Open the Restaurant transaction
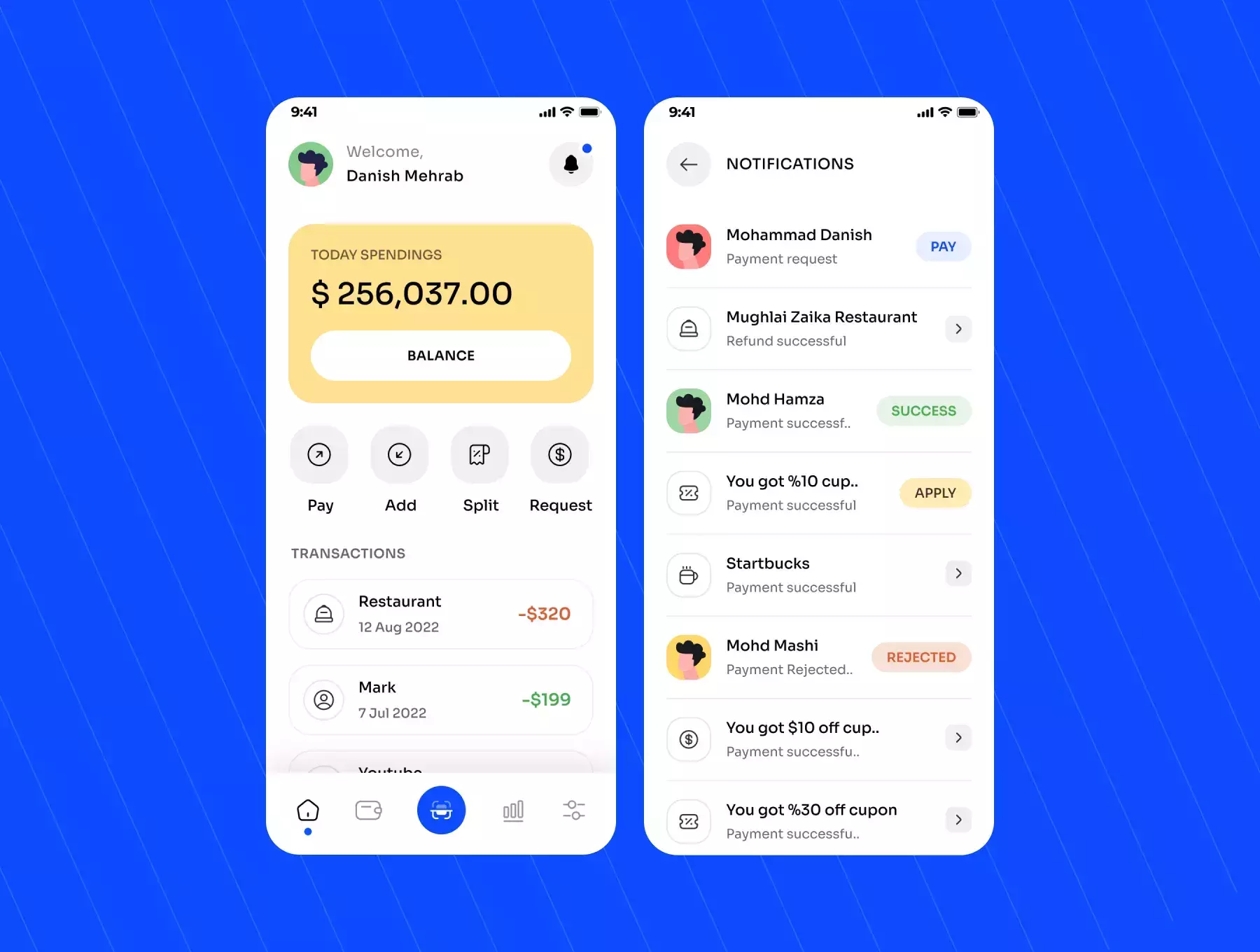 440,614
